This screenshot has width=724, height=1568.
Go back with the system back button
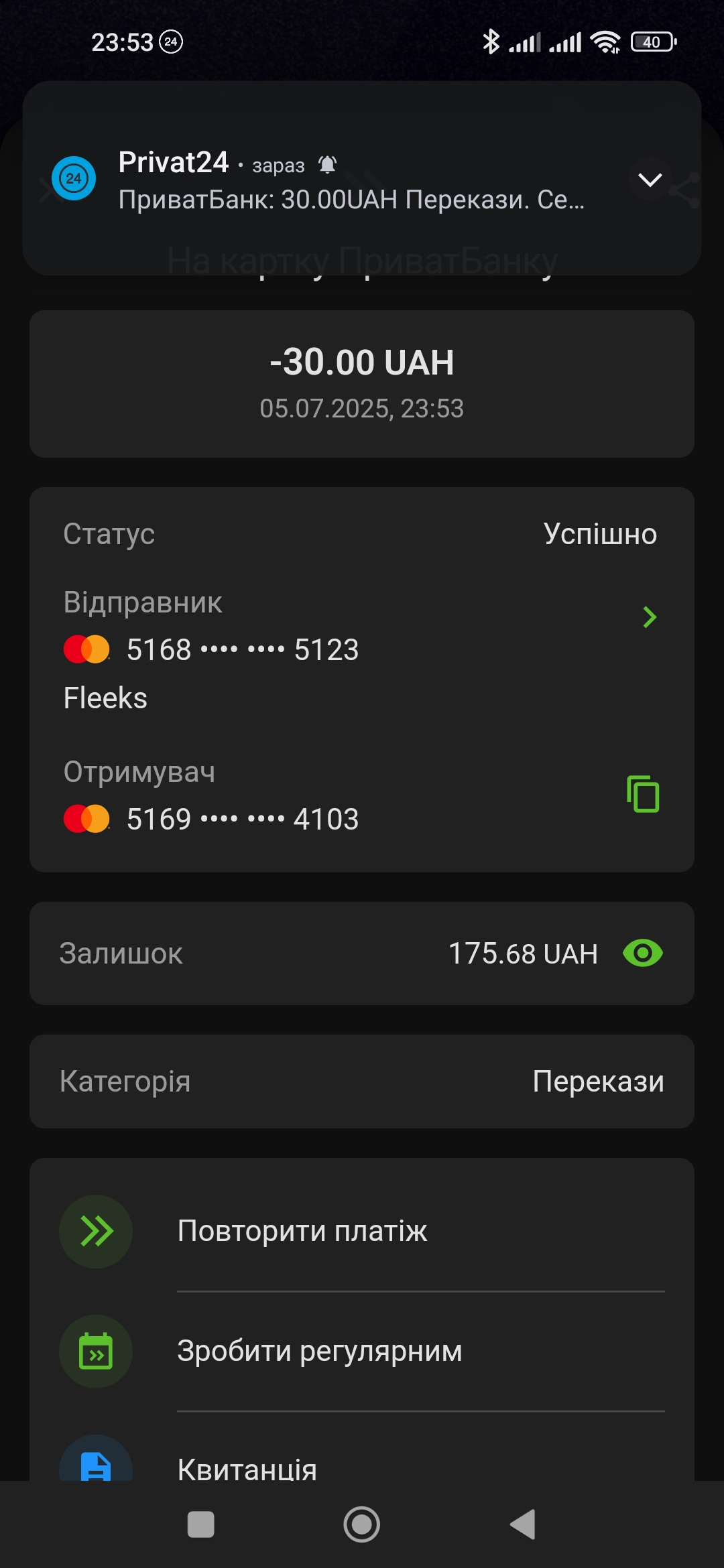[x=523, y=1524]
